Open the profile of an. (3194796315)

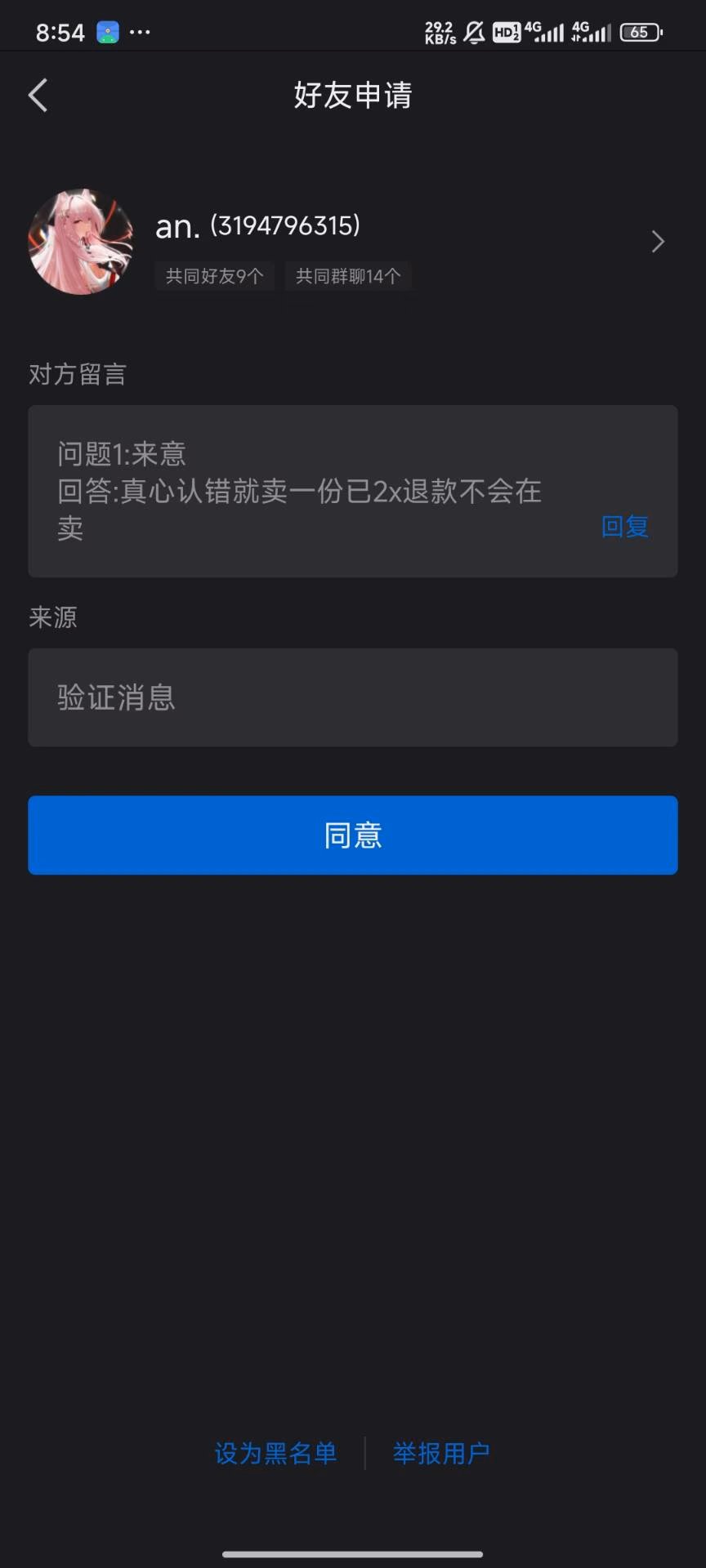click(657, 242)
